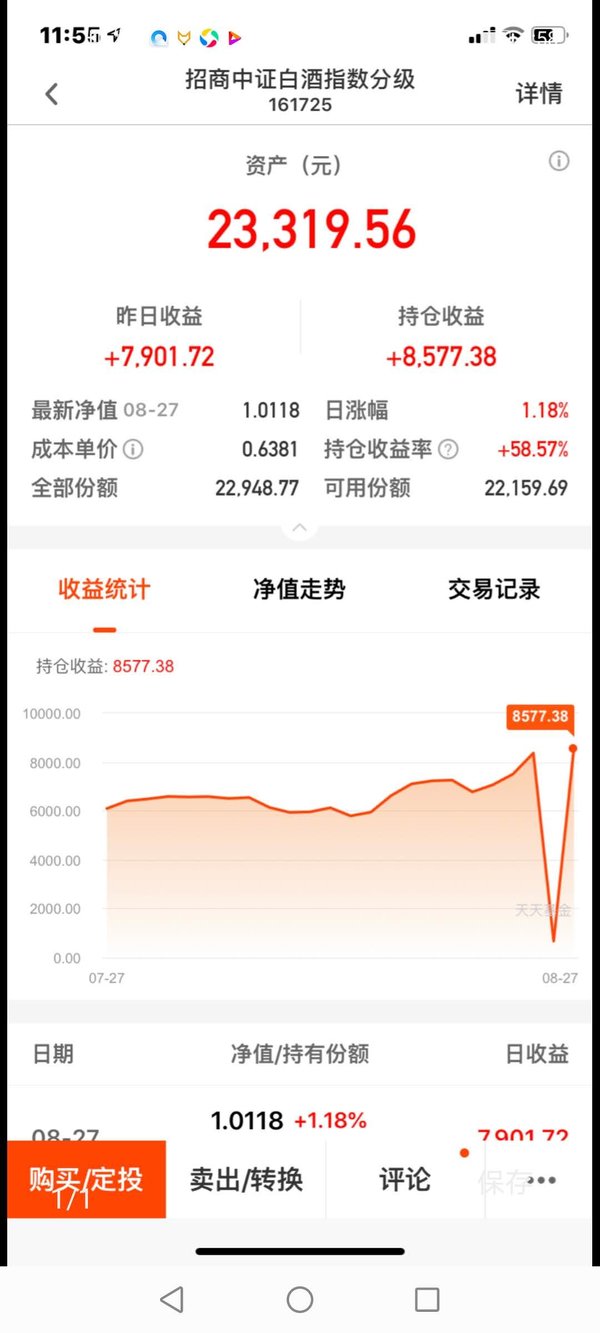Screen dimensions: 600x1333
Task: Tap 卖出/转换 to sell or convert
Action: click(x=246, y=1179)
